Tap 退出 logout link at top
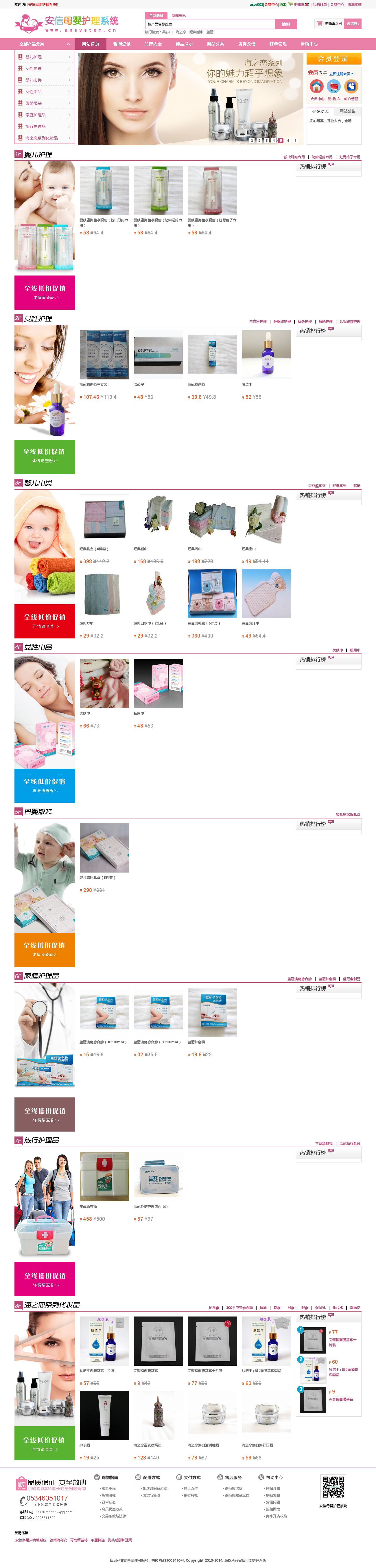Screen dimensions: 376x1568 pos(283,4)
